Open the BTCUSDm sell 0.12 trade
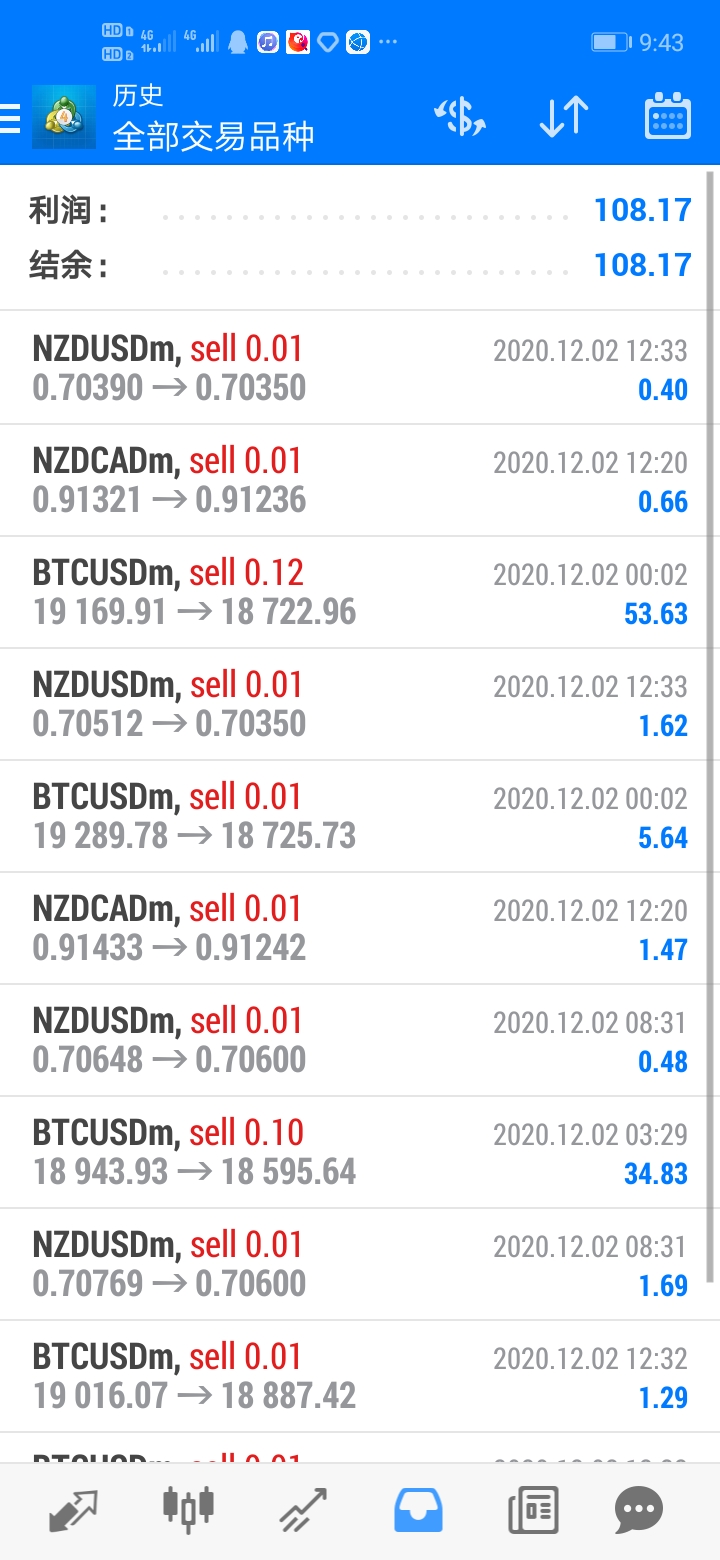 360,592
